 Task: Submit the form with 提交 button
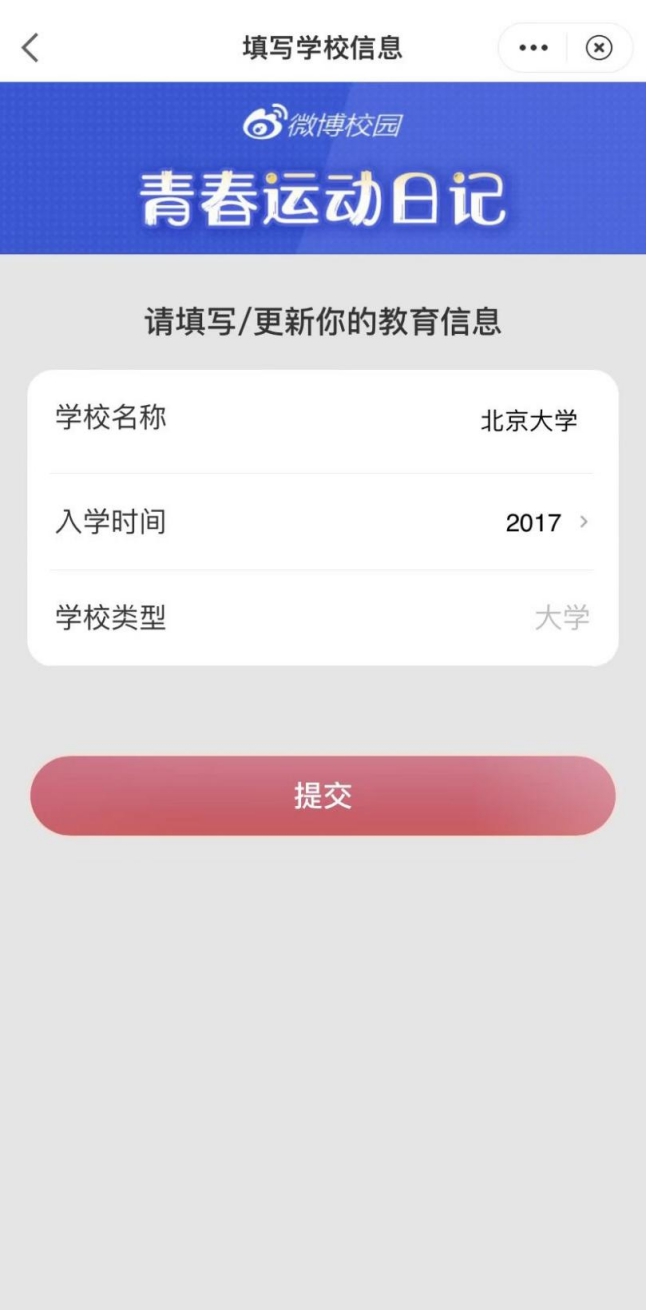tap(322, 796)
